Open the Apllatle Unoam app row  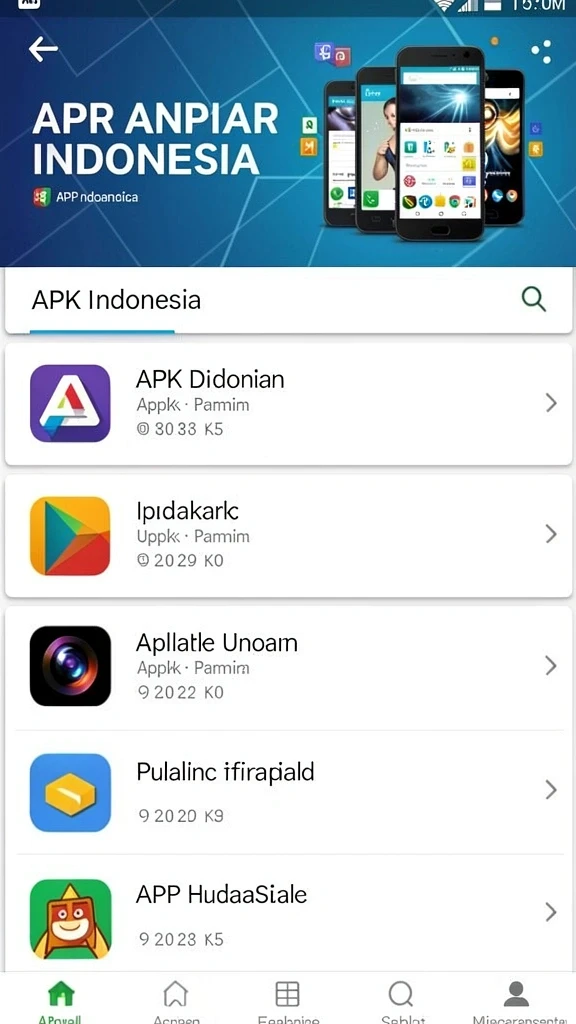[x=289, y=666]
